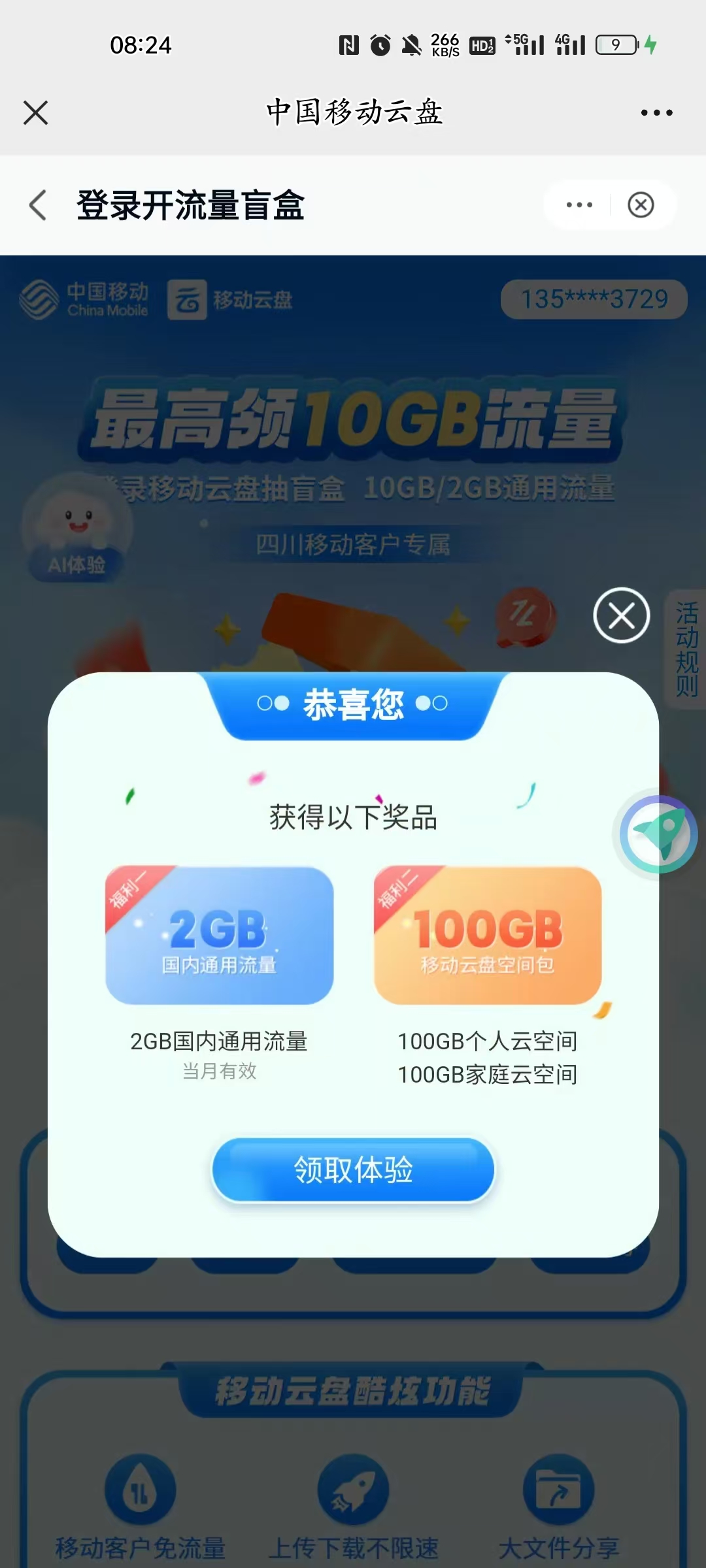
Task: Click the back arrow beside 登录开流量盲盒
Action: (37, 204)
